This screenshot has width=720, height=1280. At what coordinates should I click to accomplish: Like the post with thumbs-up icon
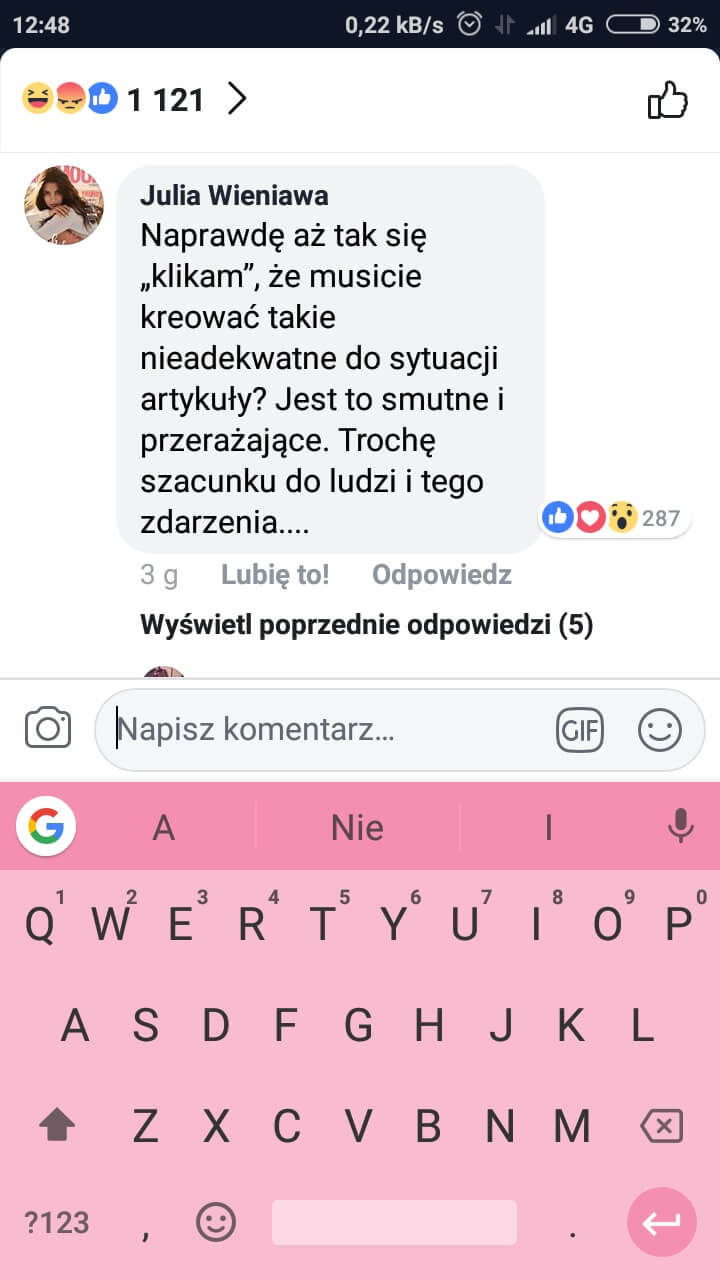668,99
